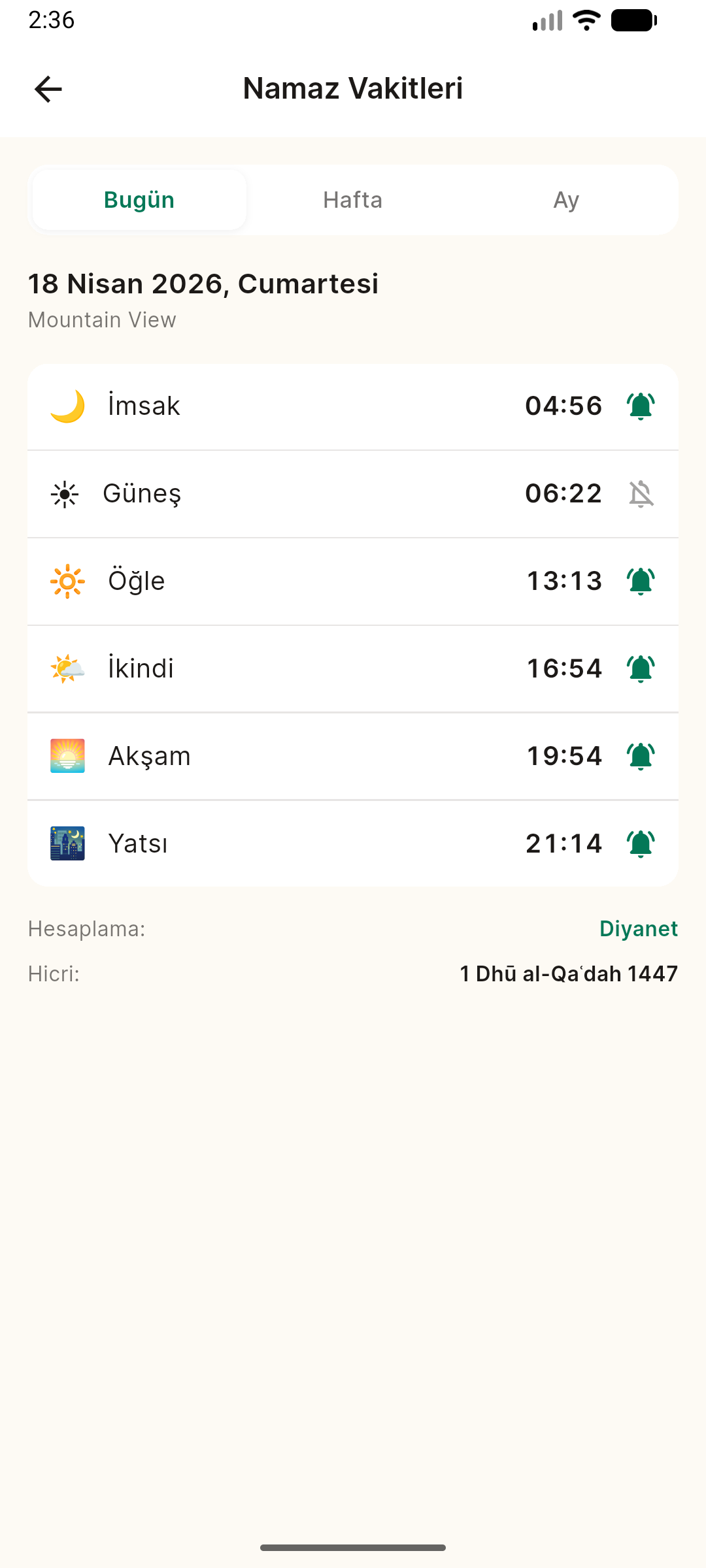The width and height of the screenshot is (706, 1568).
Task: Click the Yatsı night city icon
Action: pos(67,843)
